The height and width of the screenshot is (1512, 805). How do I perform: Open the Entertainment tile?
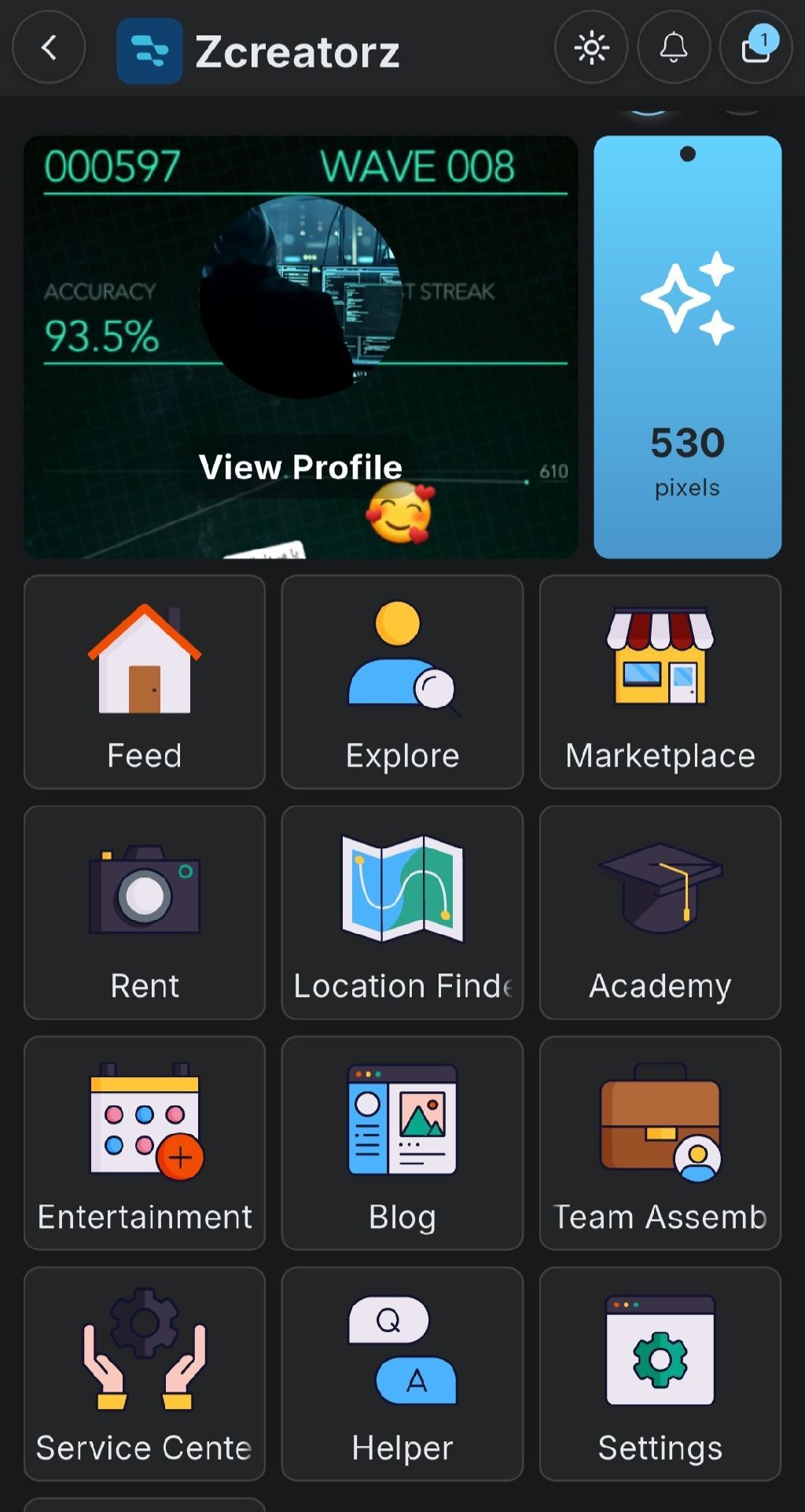[x=145, y=1142]
